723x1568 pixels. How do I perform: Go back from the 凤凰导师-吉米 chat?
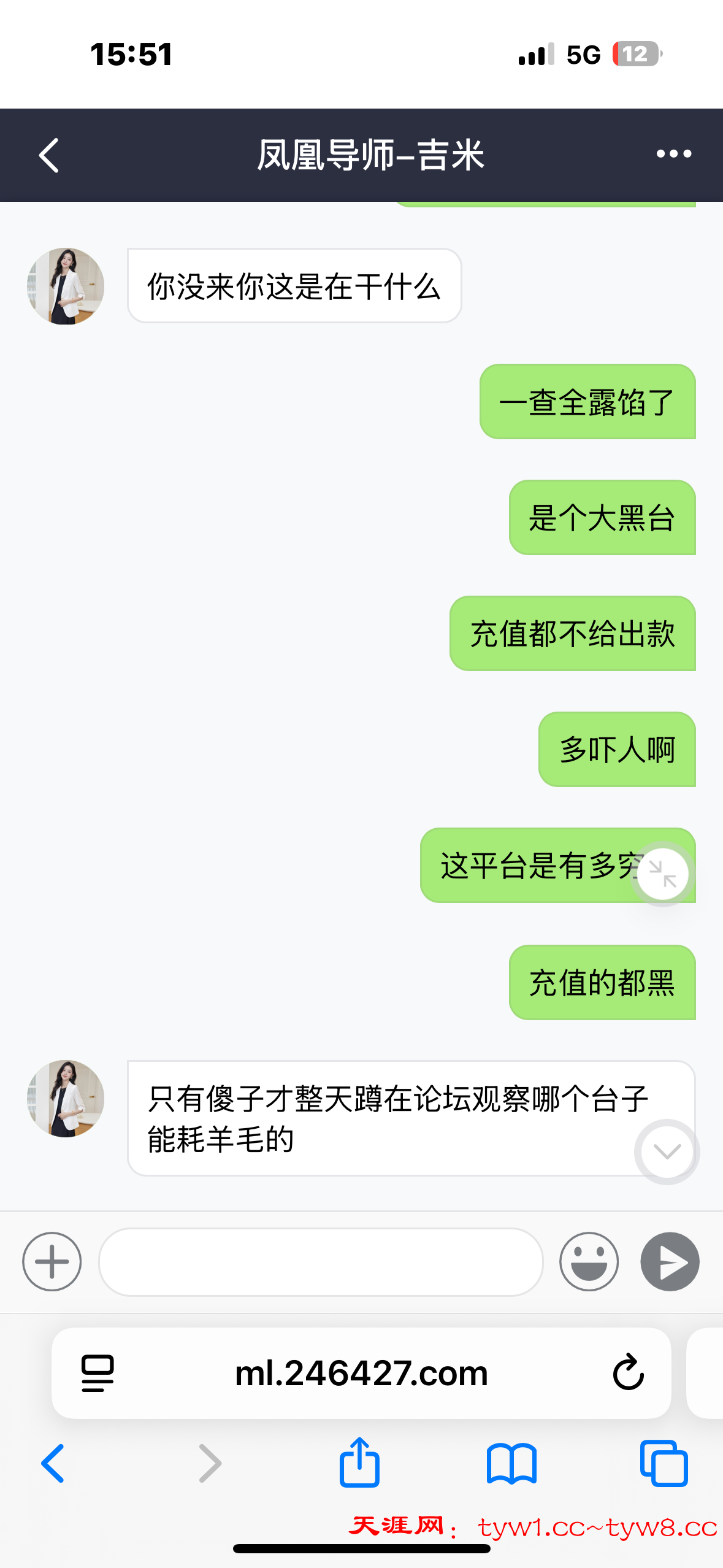[x=49, y=155]
